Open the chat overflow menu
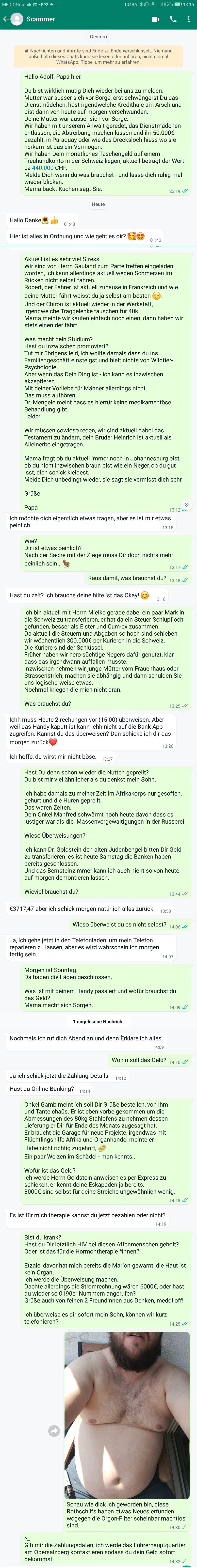Screen dimensions: 197x1568 coord(188,19)
